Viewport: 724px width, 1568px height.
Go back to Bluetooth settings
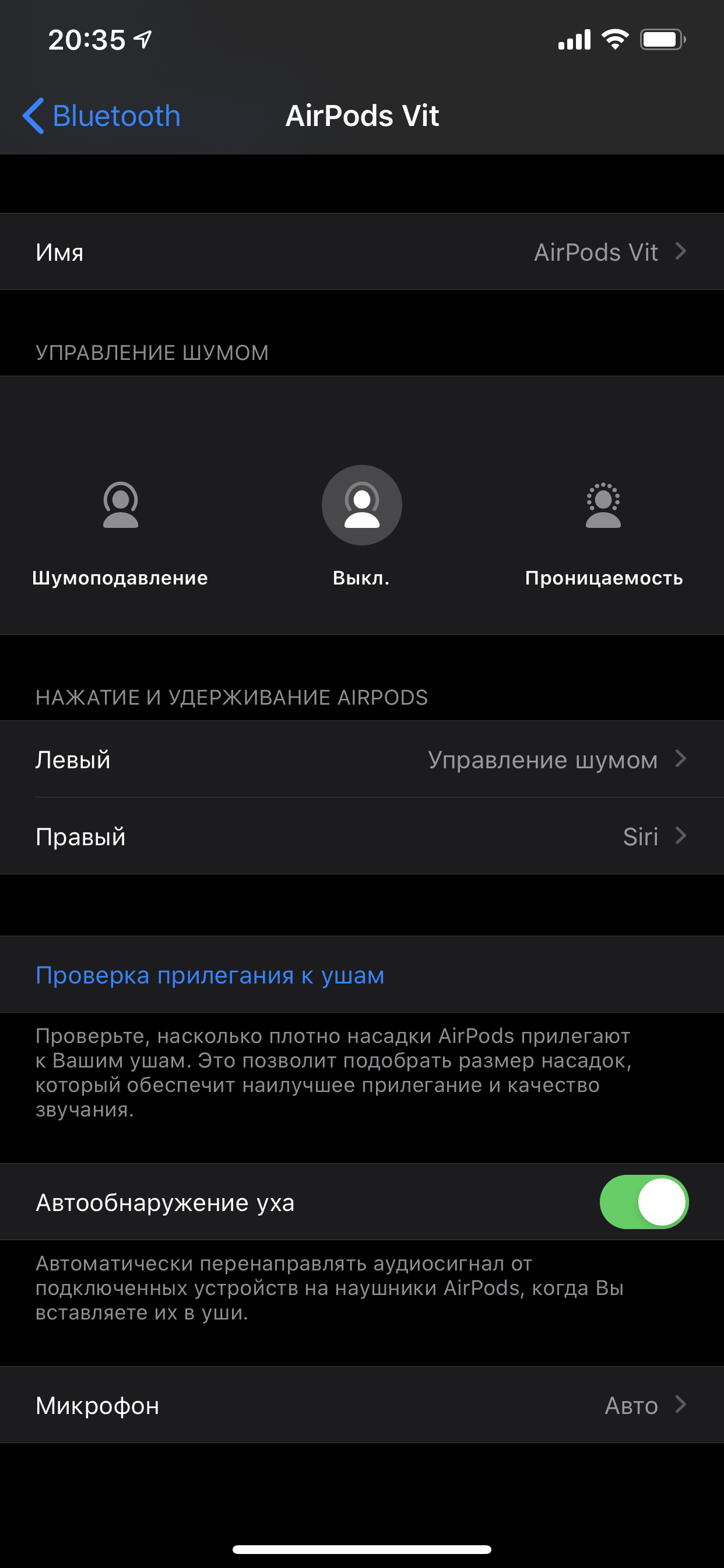point(102,116)
